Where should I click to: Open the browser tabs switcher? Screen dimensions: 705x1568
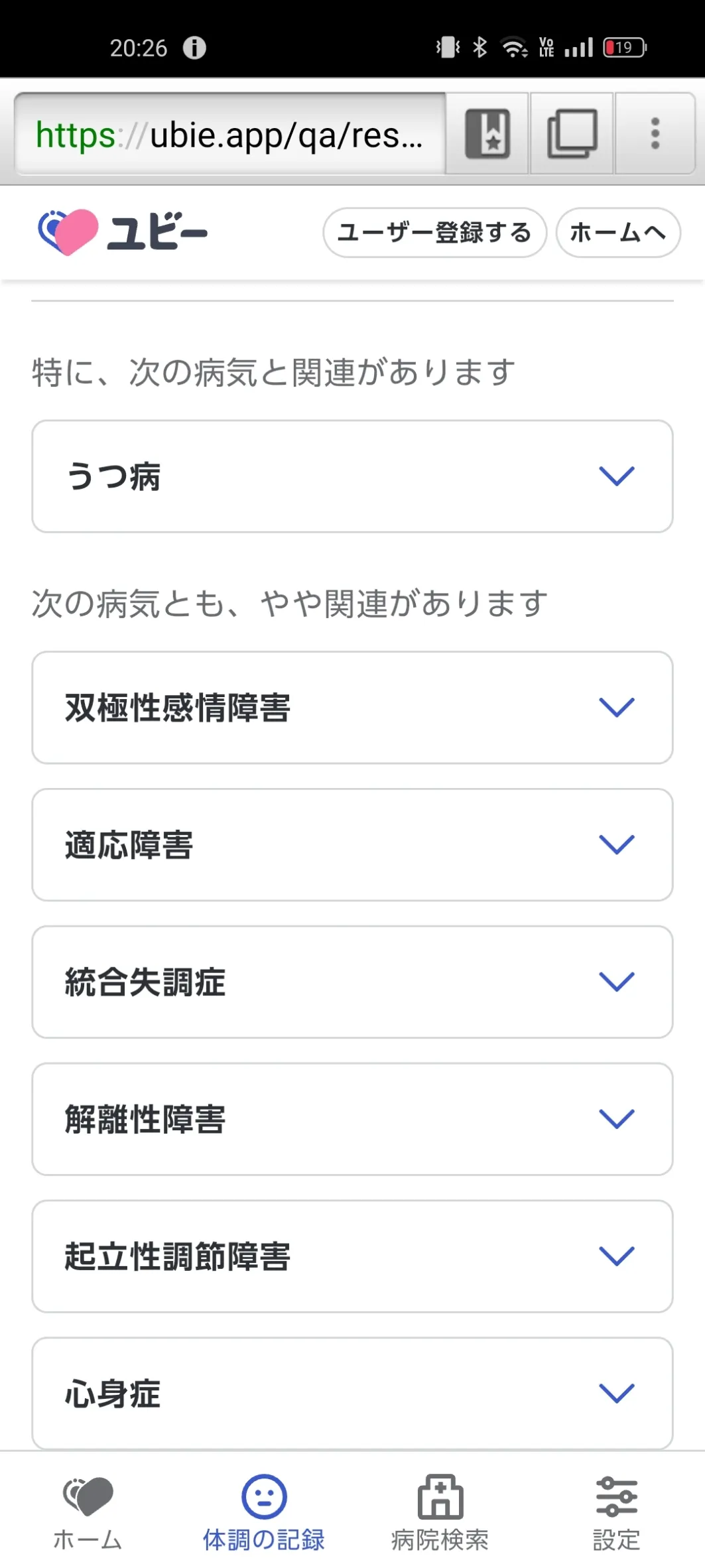(572, 134)
